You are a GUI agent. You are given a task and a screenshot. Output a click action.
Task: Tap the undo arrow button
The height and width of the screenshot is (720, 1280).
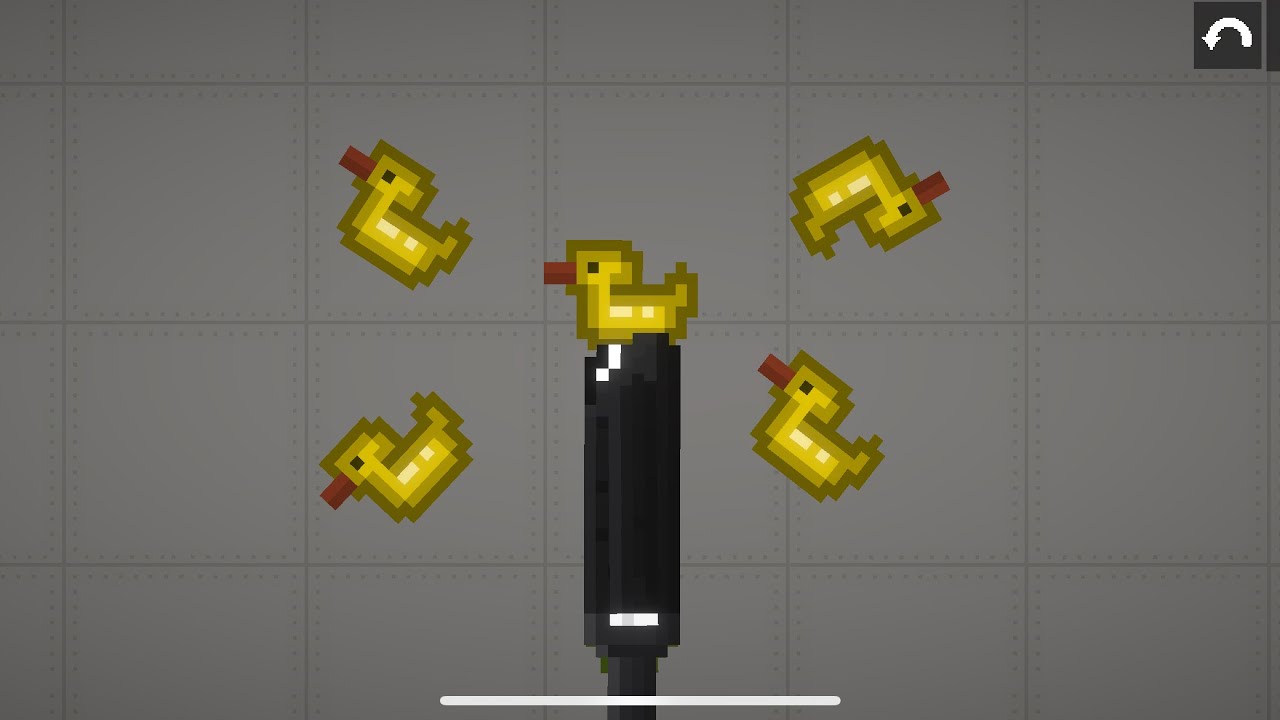click(1227, 36)
